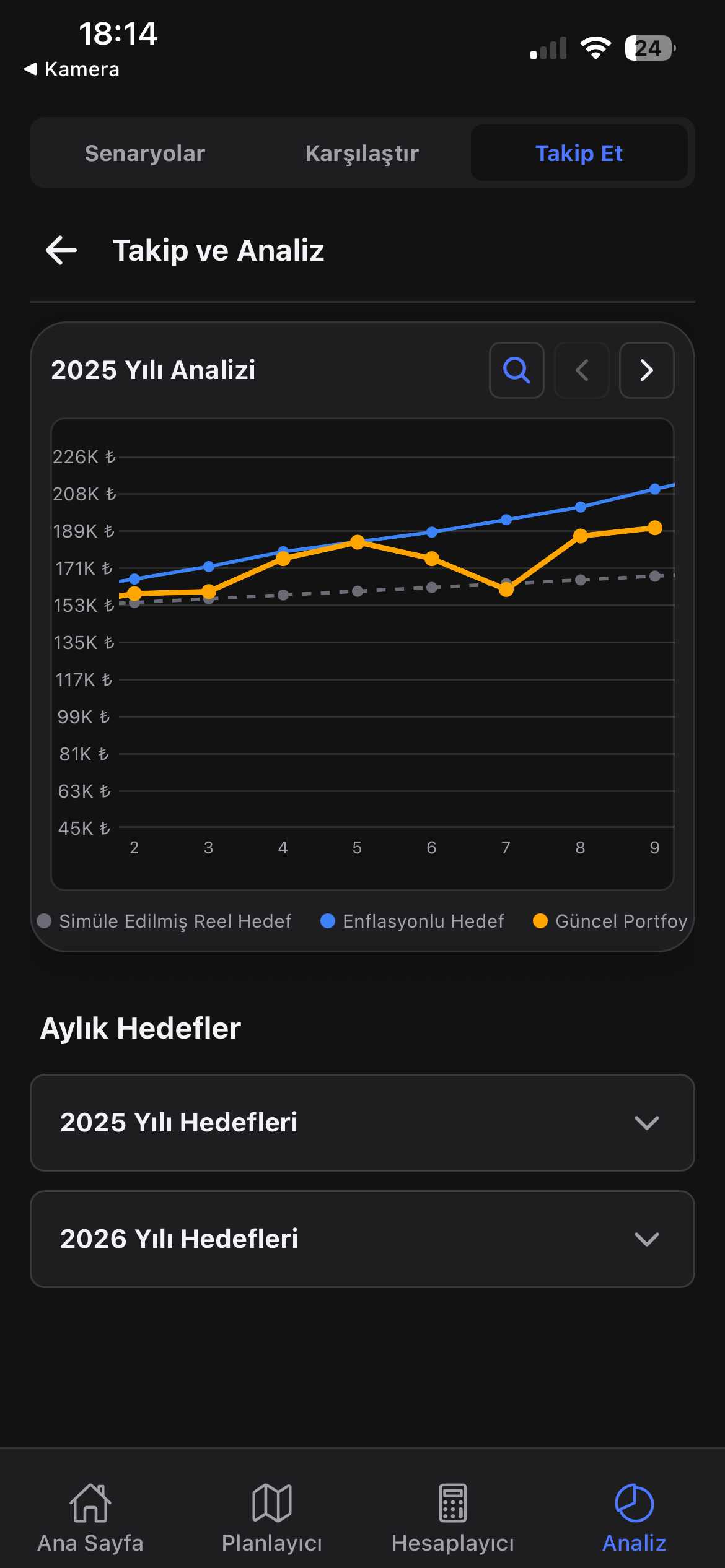Tap the battery indicator showing 24
This screenshot has width=725, height=1568.
pos(649,47)
